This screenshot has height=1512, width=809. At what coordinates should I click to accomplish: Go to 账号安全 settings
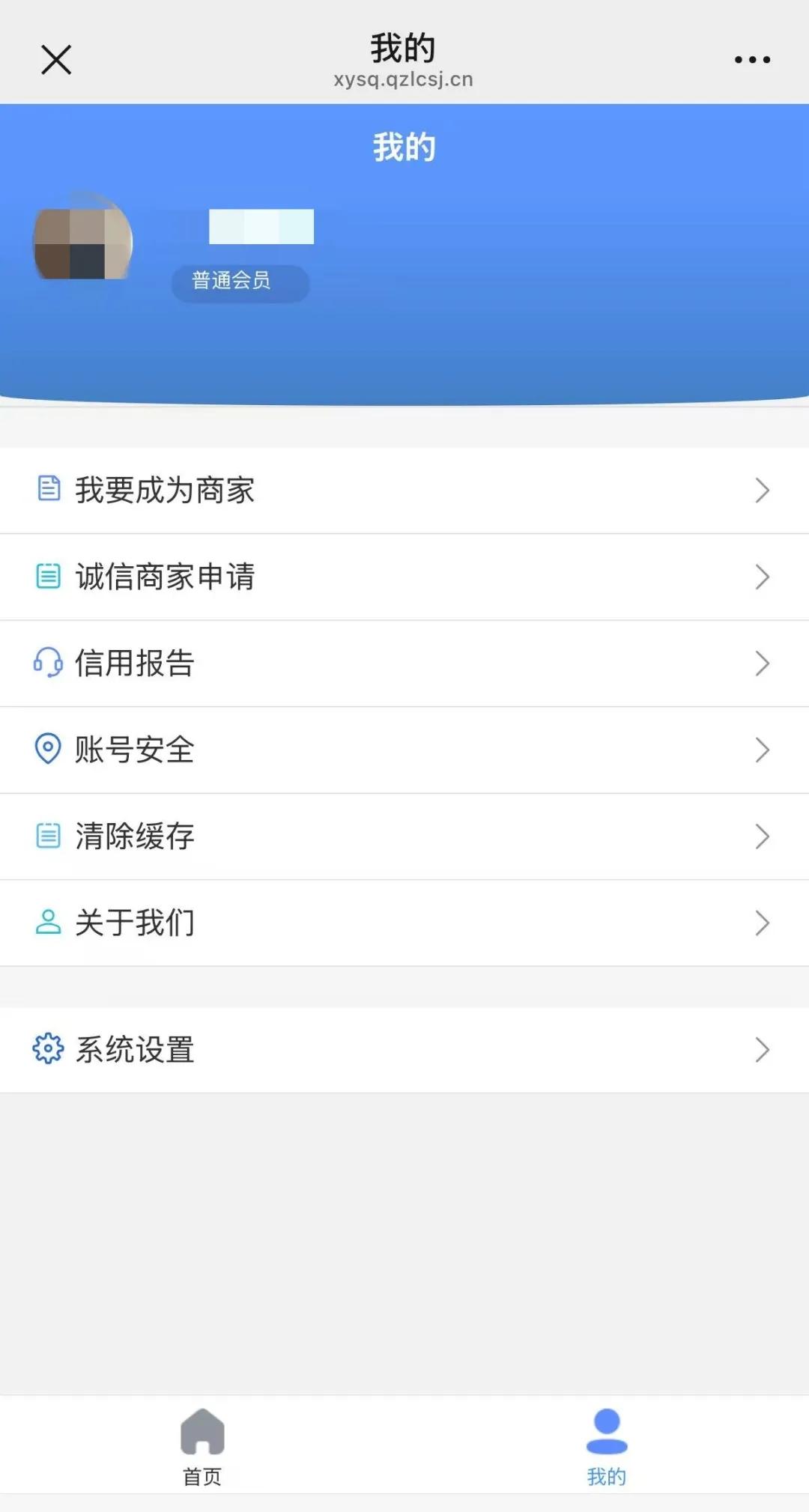click(404, 750)
